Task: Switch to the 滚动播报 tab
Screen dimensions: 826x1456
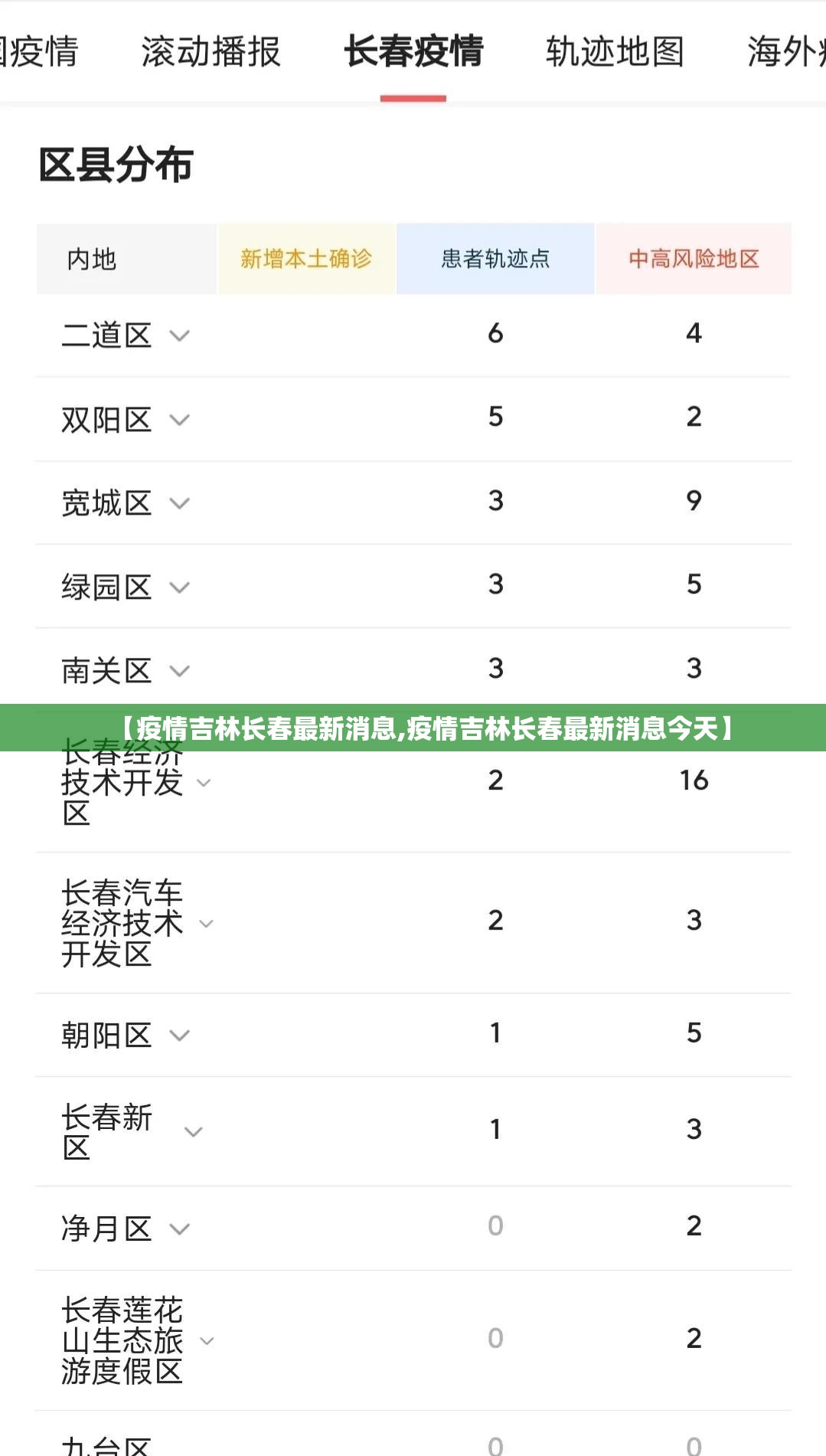Action: (x=211, y=51)
